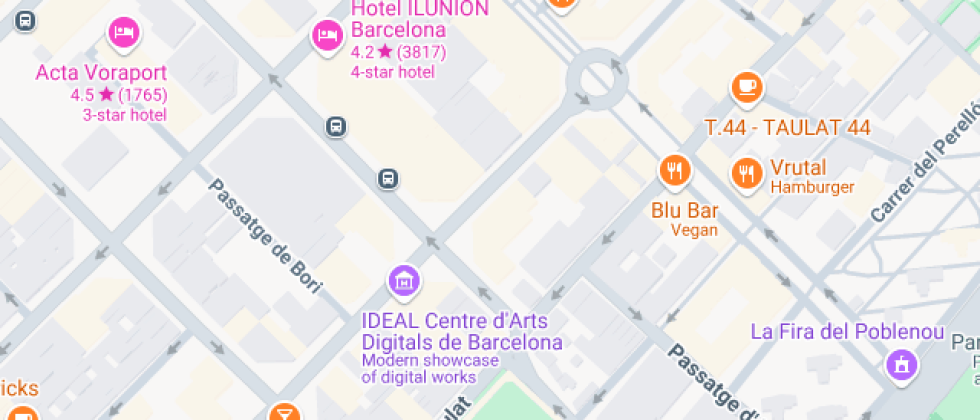Select the orange cocktail bar pin
The height and width of the screenshot is (420, 980).
(x=284, y=412)
